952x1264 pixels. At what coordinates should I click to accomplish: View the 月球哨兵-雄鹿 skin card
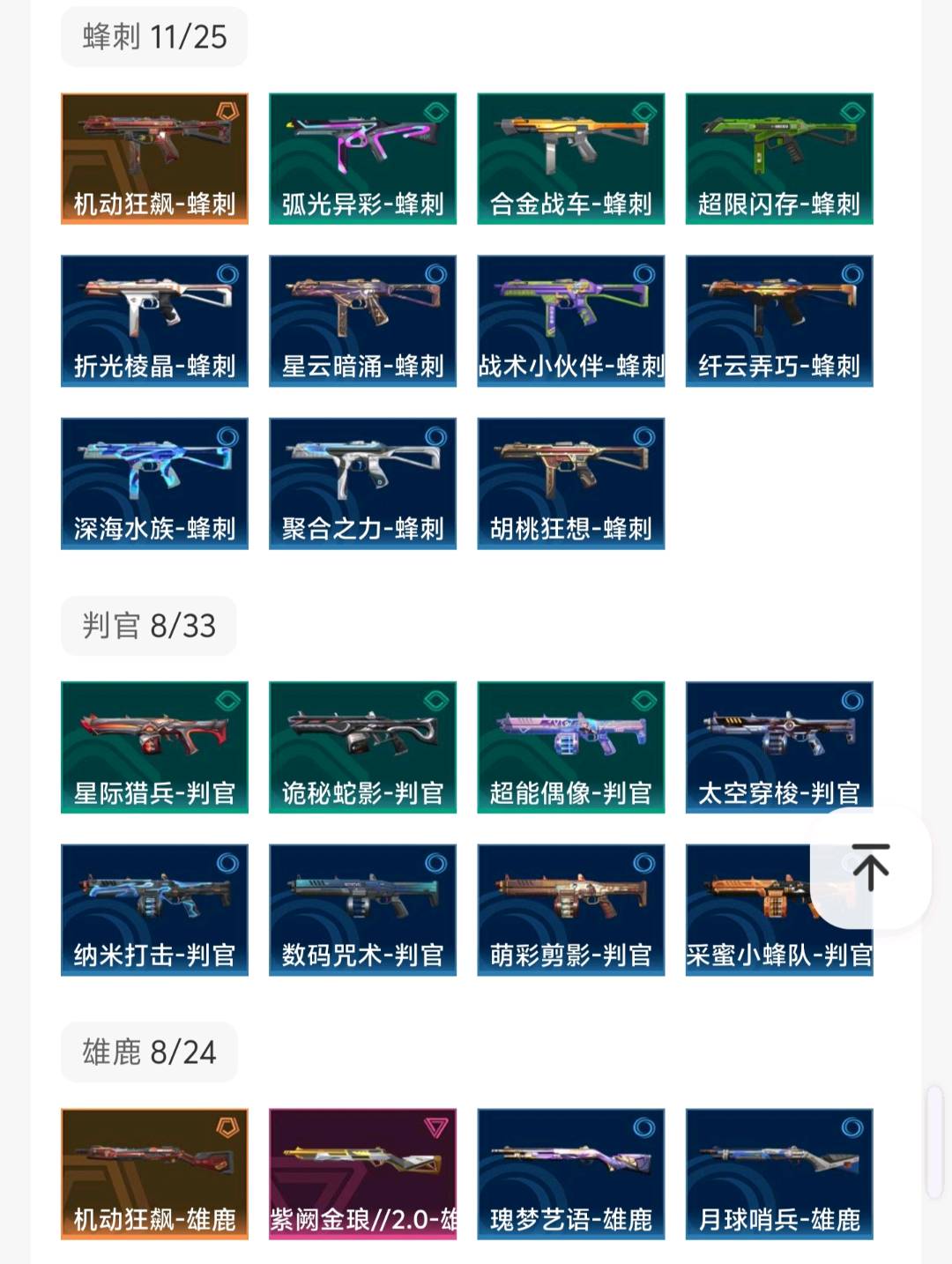(x=779, y=1174)
